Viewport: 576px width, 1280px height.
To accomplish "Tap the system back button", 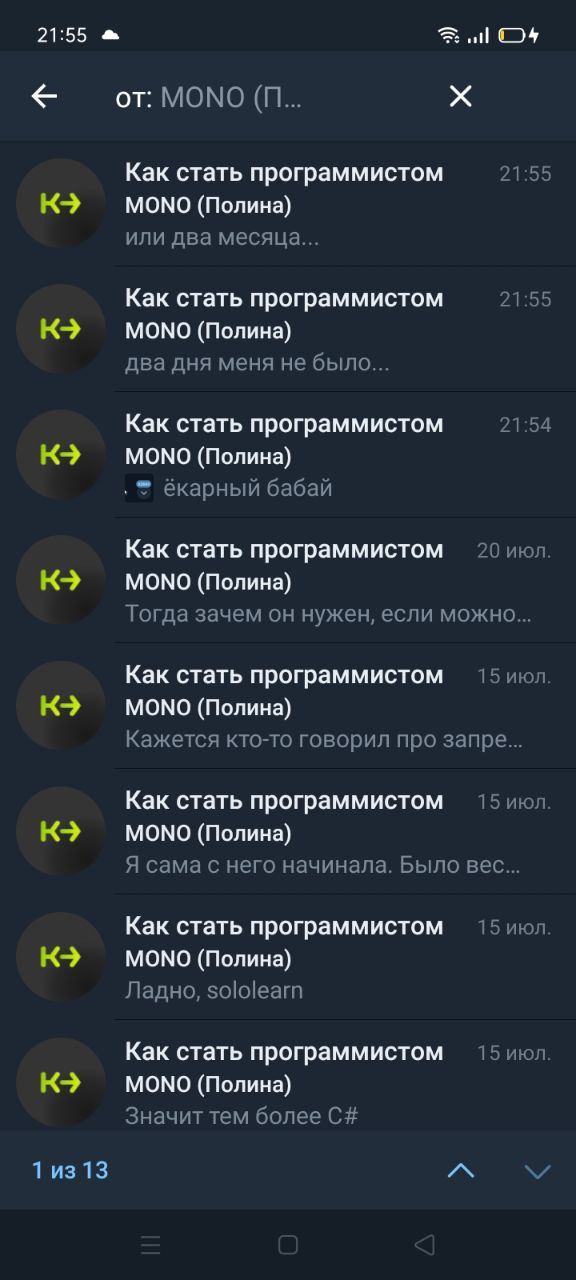I will click(x=425, y=1245).
